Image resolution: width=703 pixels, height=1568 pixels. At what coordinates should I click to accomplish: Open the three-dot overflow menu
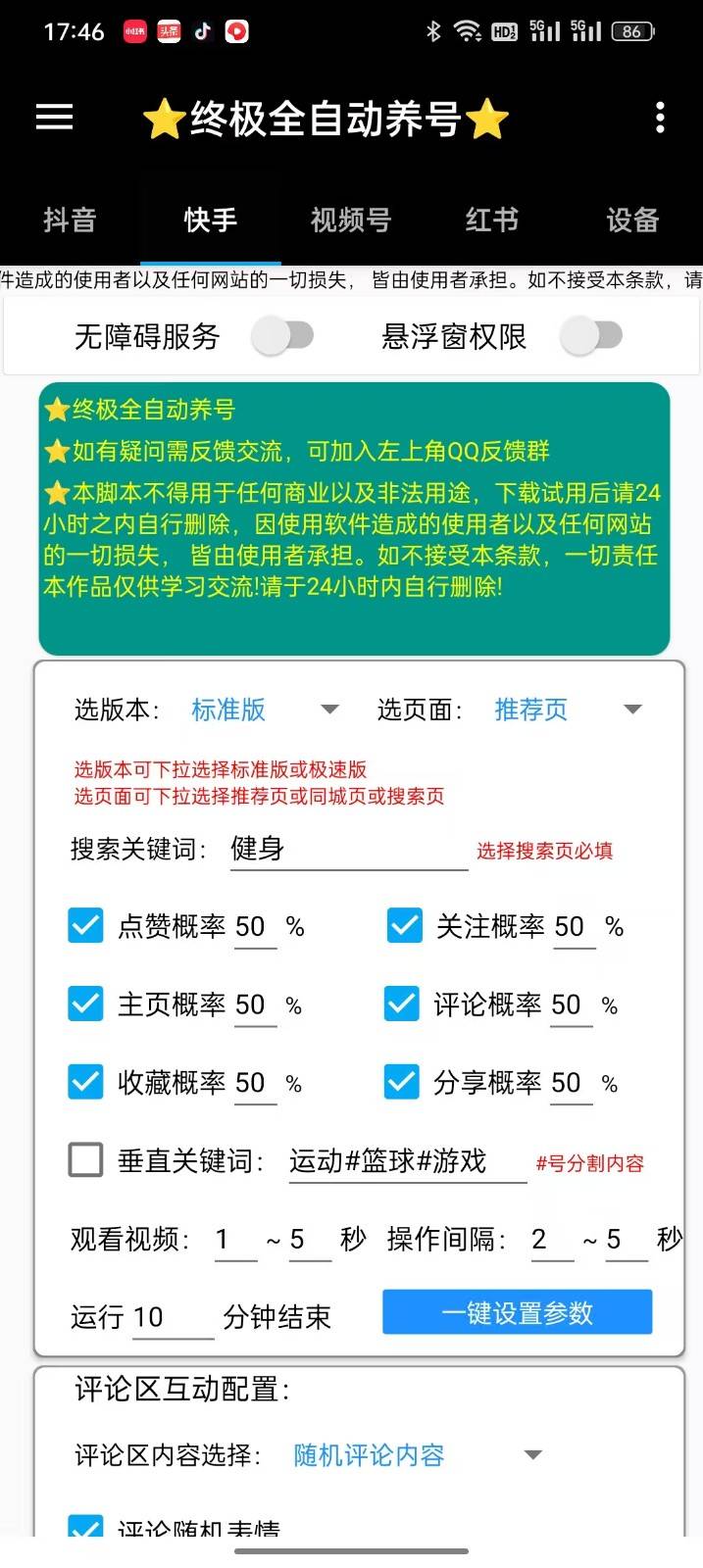[x=660, y=118]
